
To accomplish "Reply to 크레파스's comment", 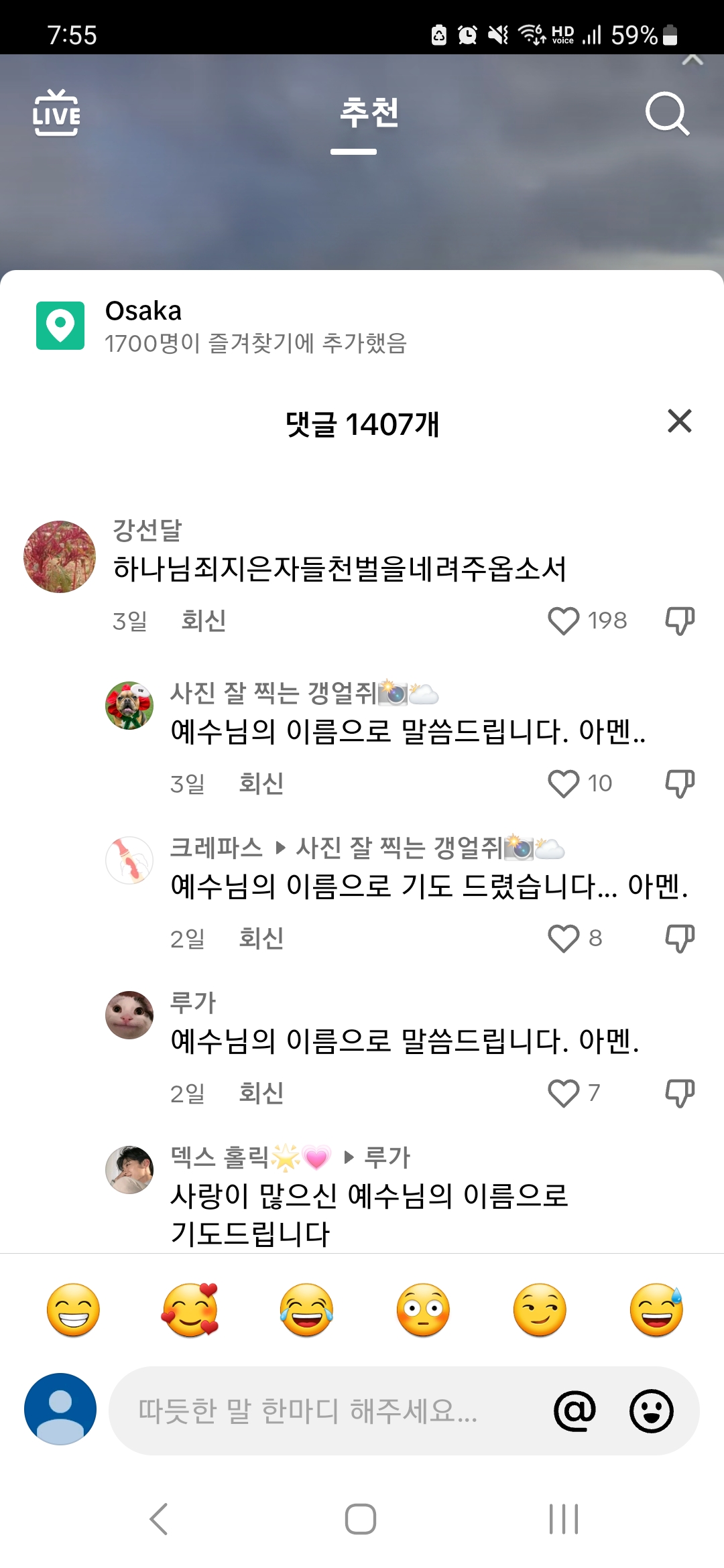I will pyautogui.click(x=261, y=939).
